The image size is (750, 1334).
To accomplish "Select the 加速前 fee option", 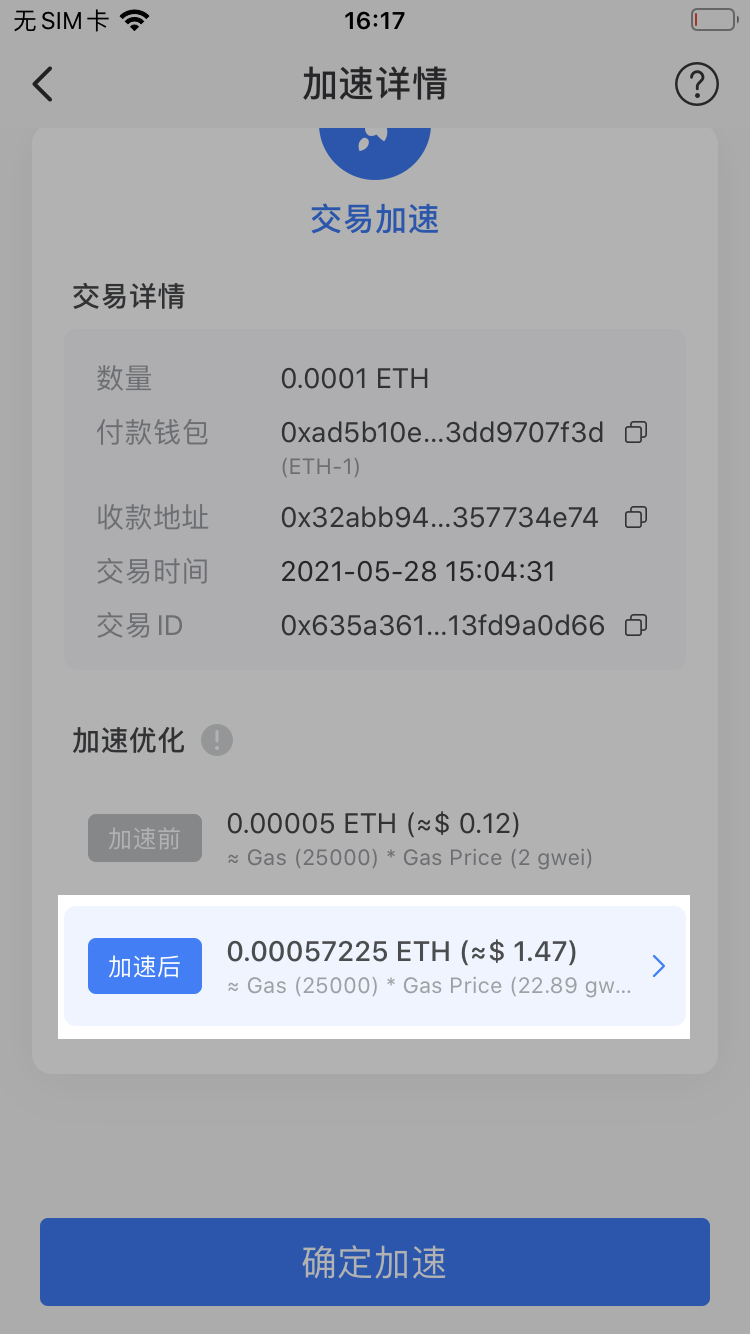I will click(374, 837).
